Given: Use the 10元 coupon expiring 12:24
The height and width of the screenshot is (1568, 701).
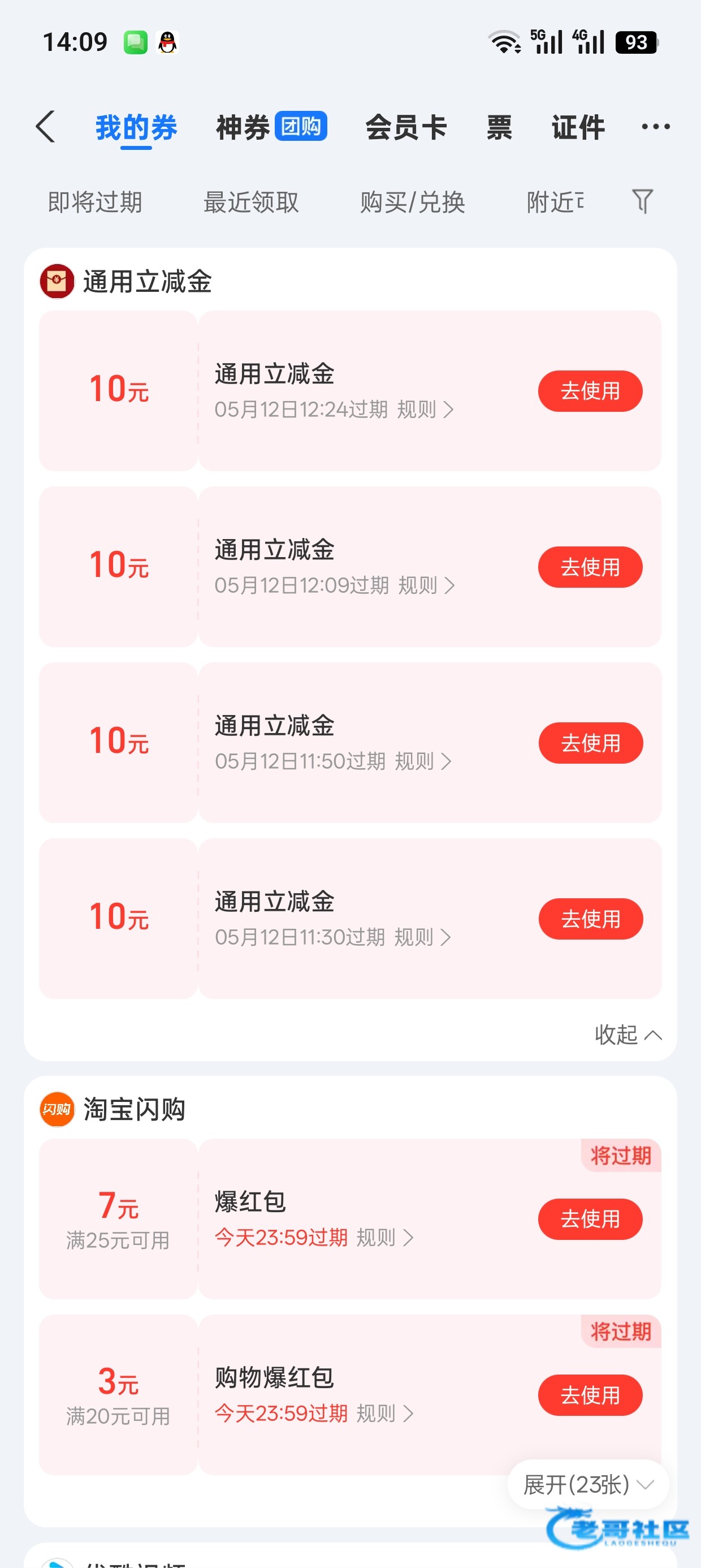Looking at the screenshot, I should coord(590,391).
